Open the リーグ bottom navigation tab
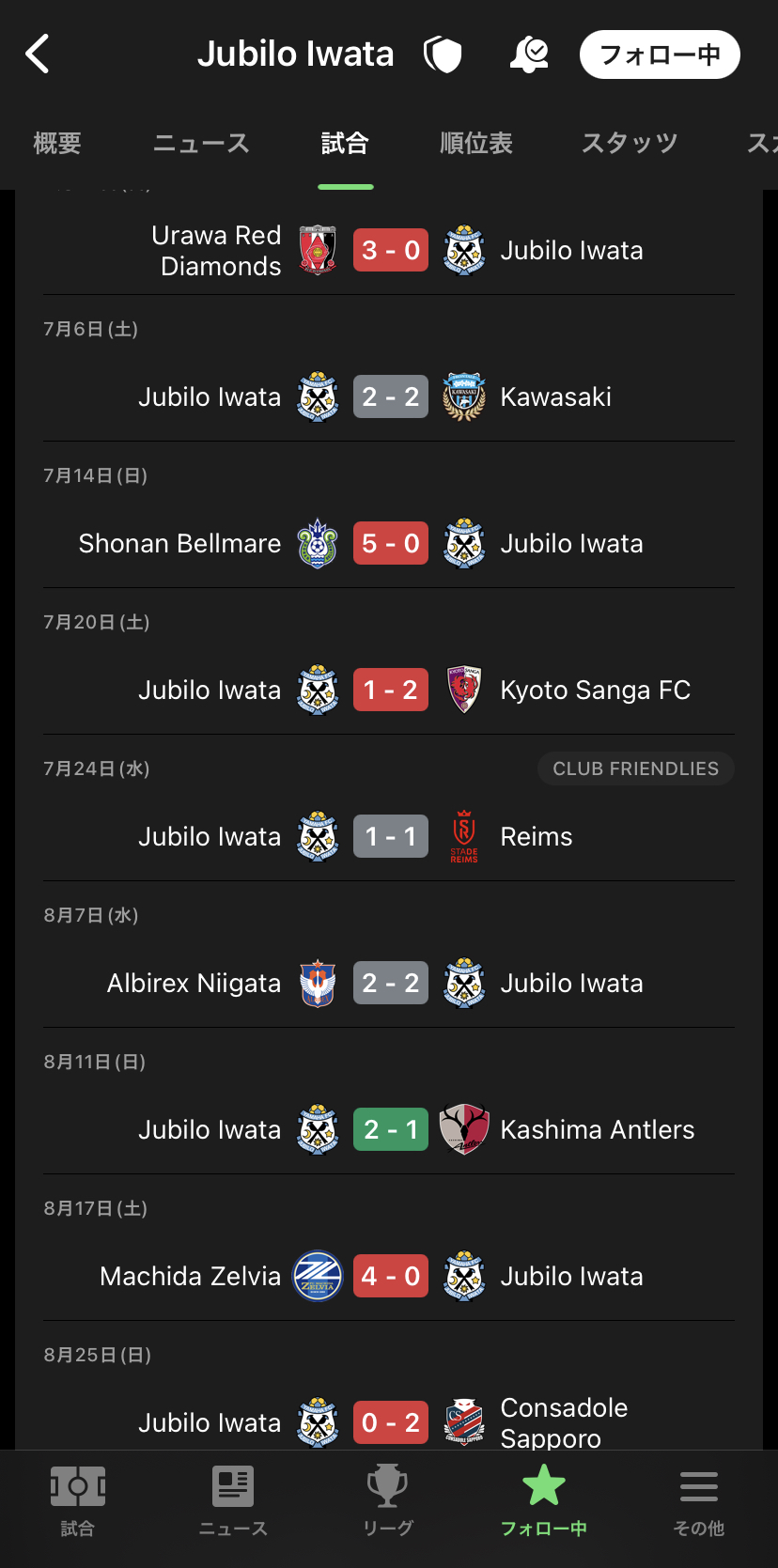The width and height of the screenshot is (778, 1568). [388, 1501]
